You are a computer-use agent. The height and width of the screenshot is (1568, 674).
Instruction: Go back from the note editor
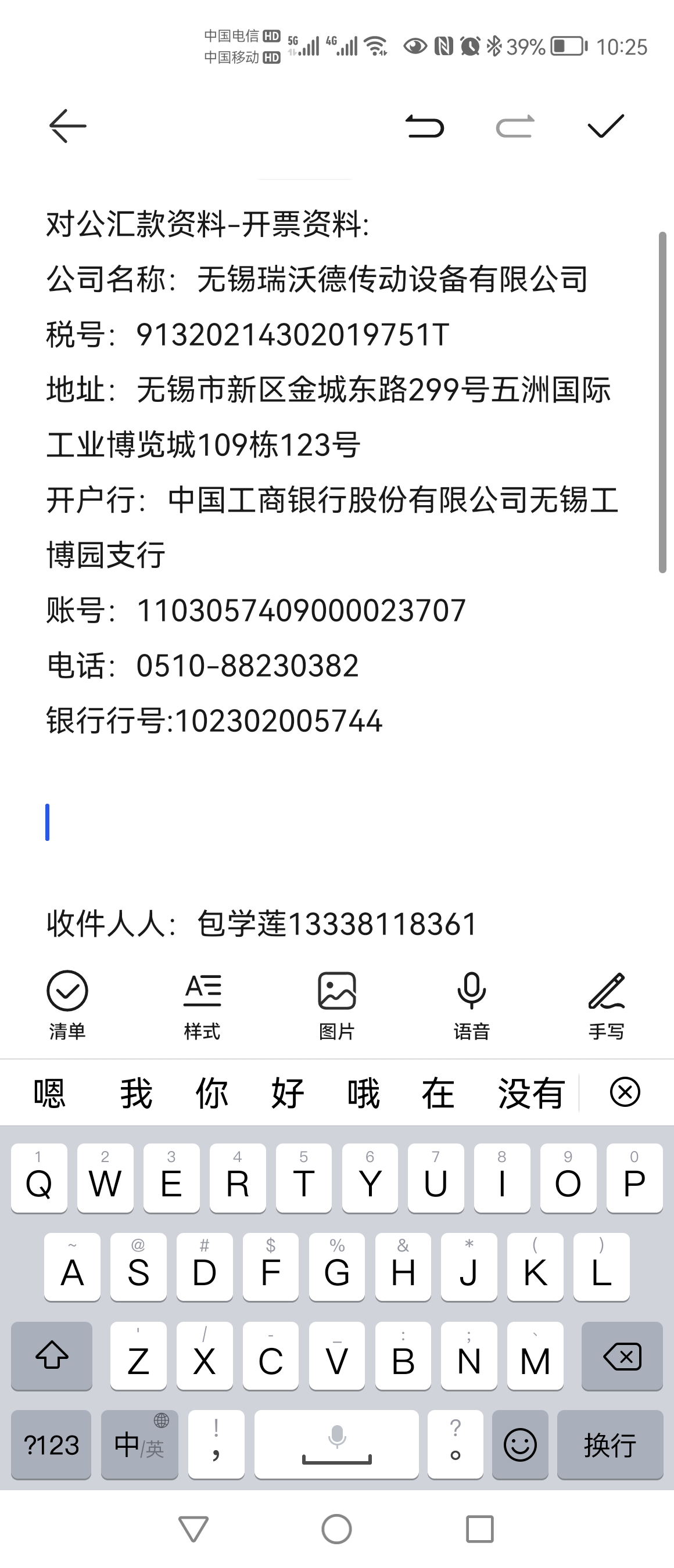tap(67, 126)
